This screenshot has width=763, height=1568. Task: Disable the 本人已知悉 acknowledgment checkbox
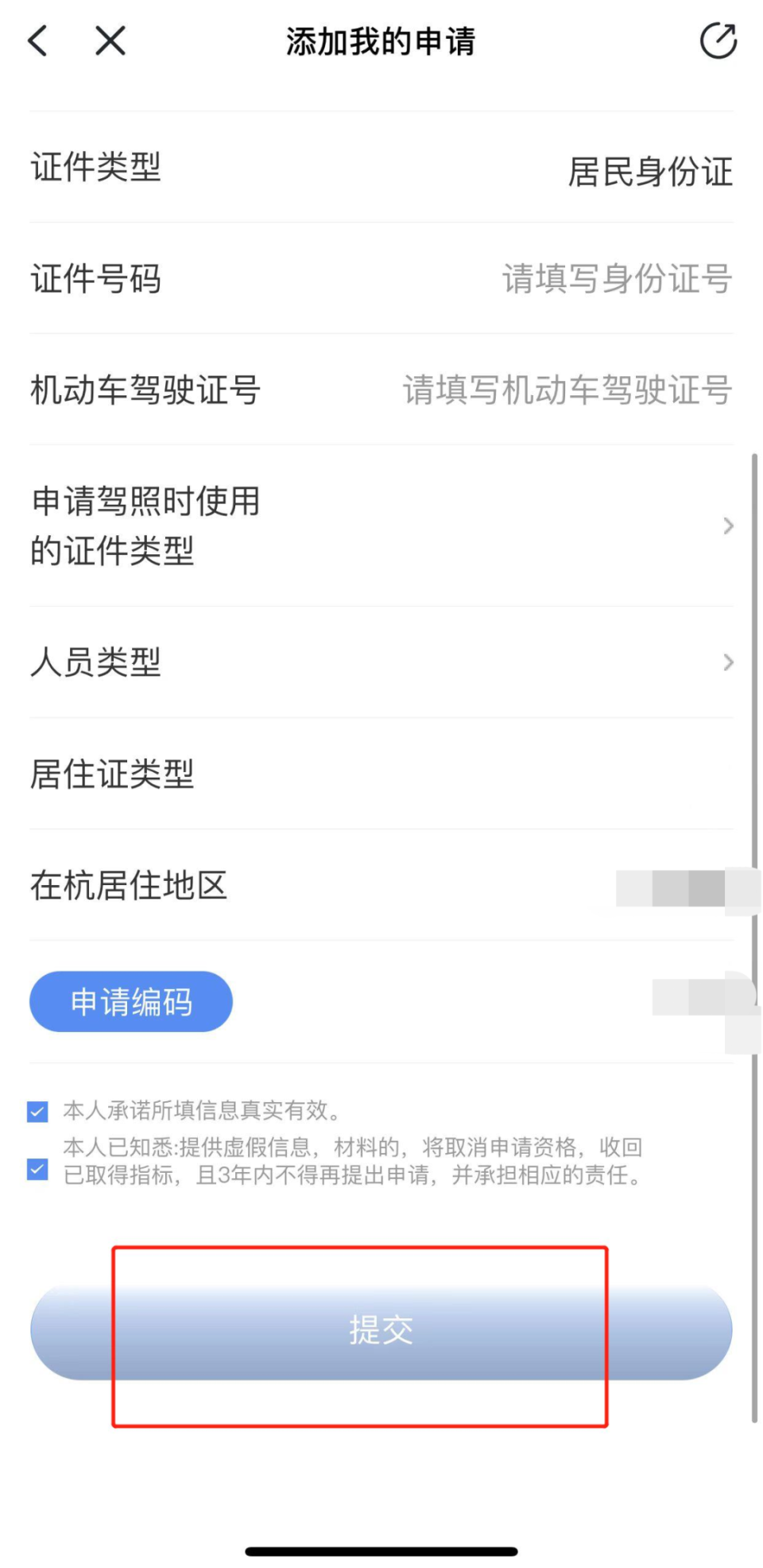[36, 1170]
